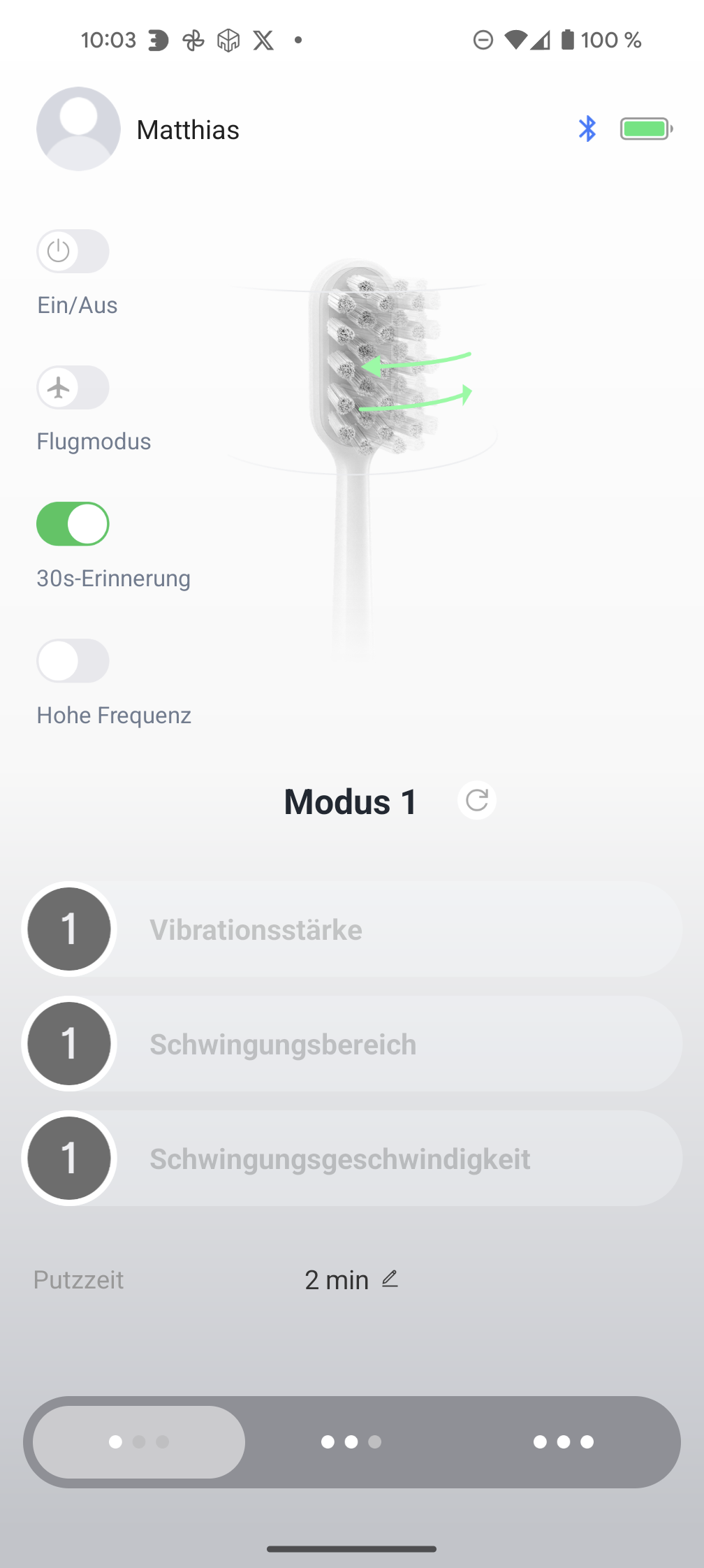This screenshot has height=1568, width=704.
Task: Turn off the 30s-Erinnerung switch
Action: click(73, 524)
